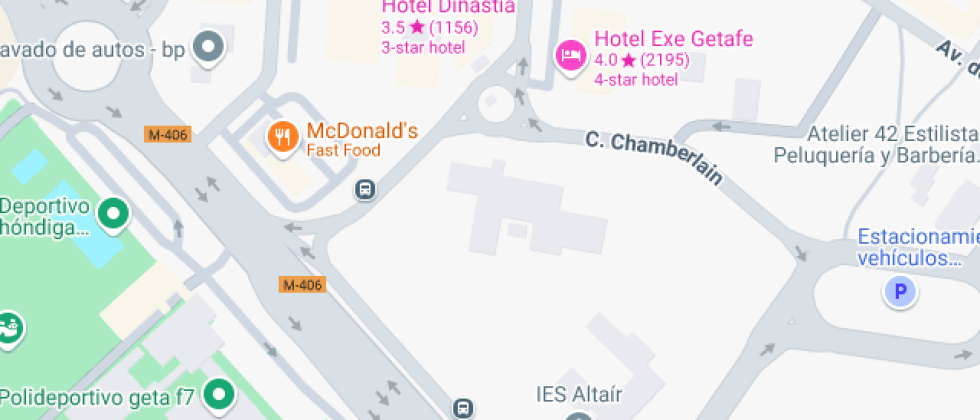
Task: Tap the bus stop near IES Altaír
Action: tap(462, 409)
